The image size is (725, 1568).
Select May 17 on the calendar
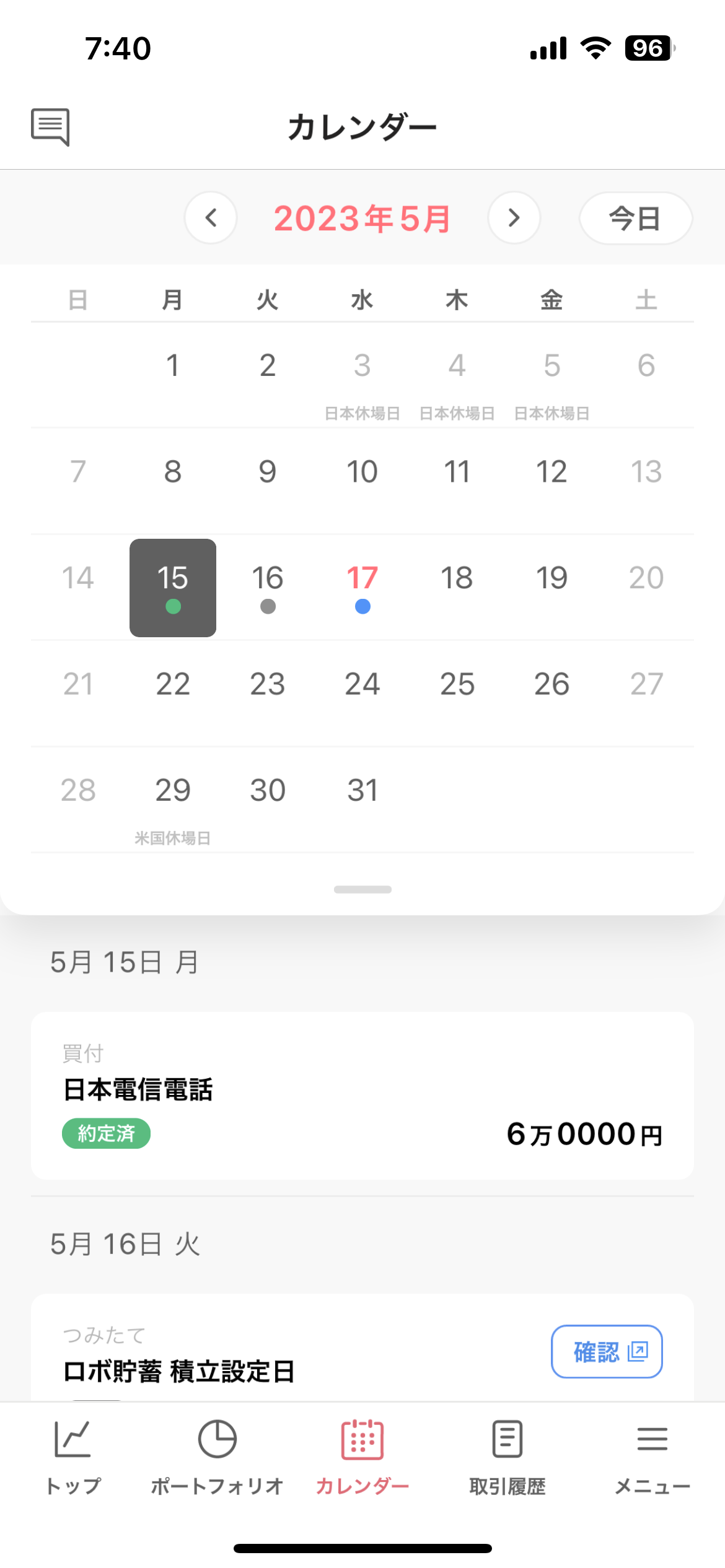pos(362,586)
